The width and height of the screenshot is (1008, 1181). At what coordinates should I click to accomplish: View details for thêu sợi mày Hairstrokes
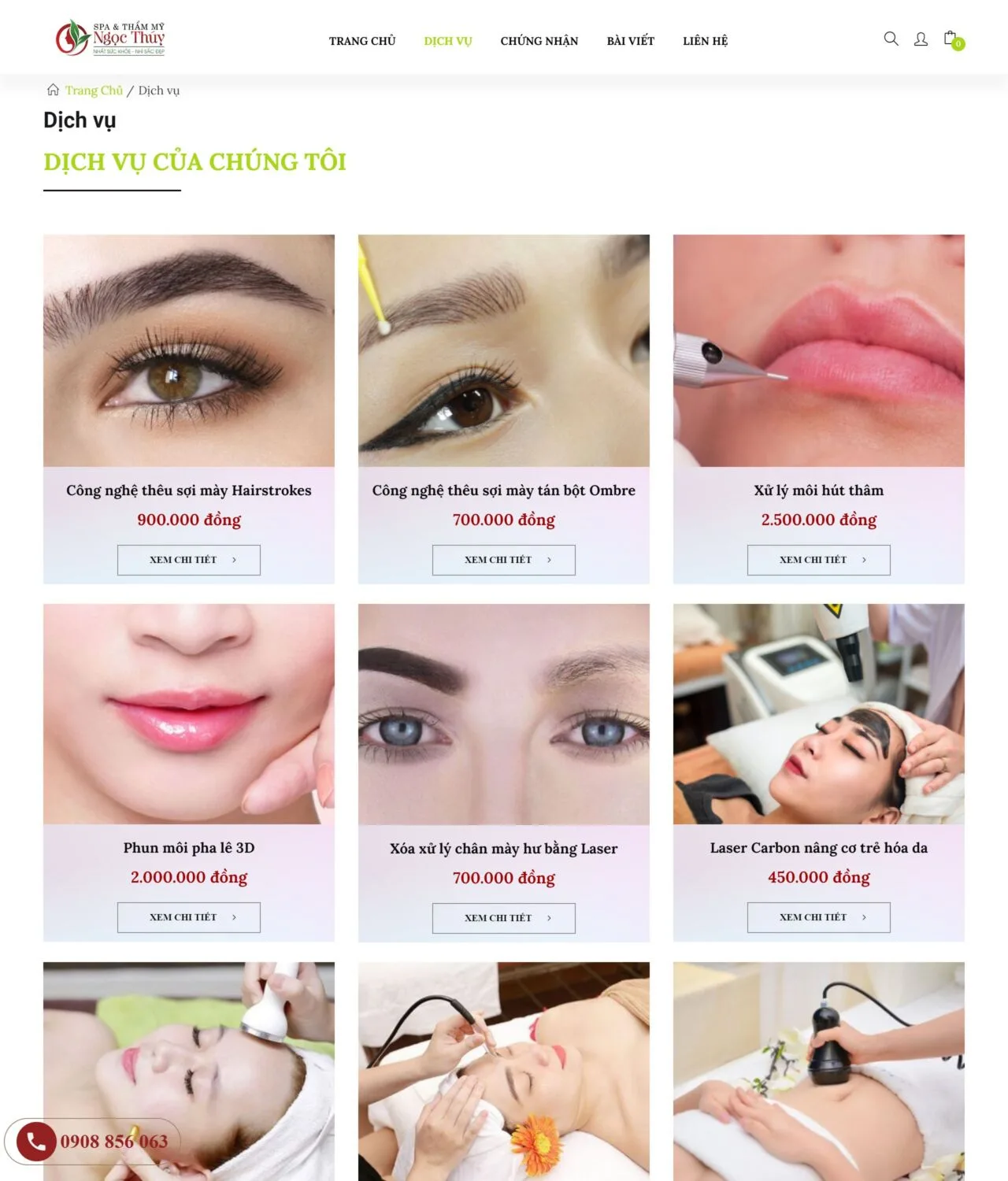pos(189,560)
